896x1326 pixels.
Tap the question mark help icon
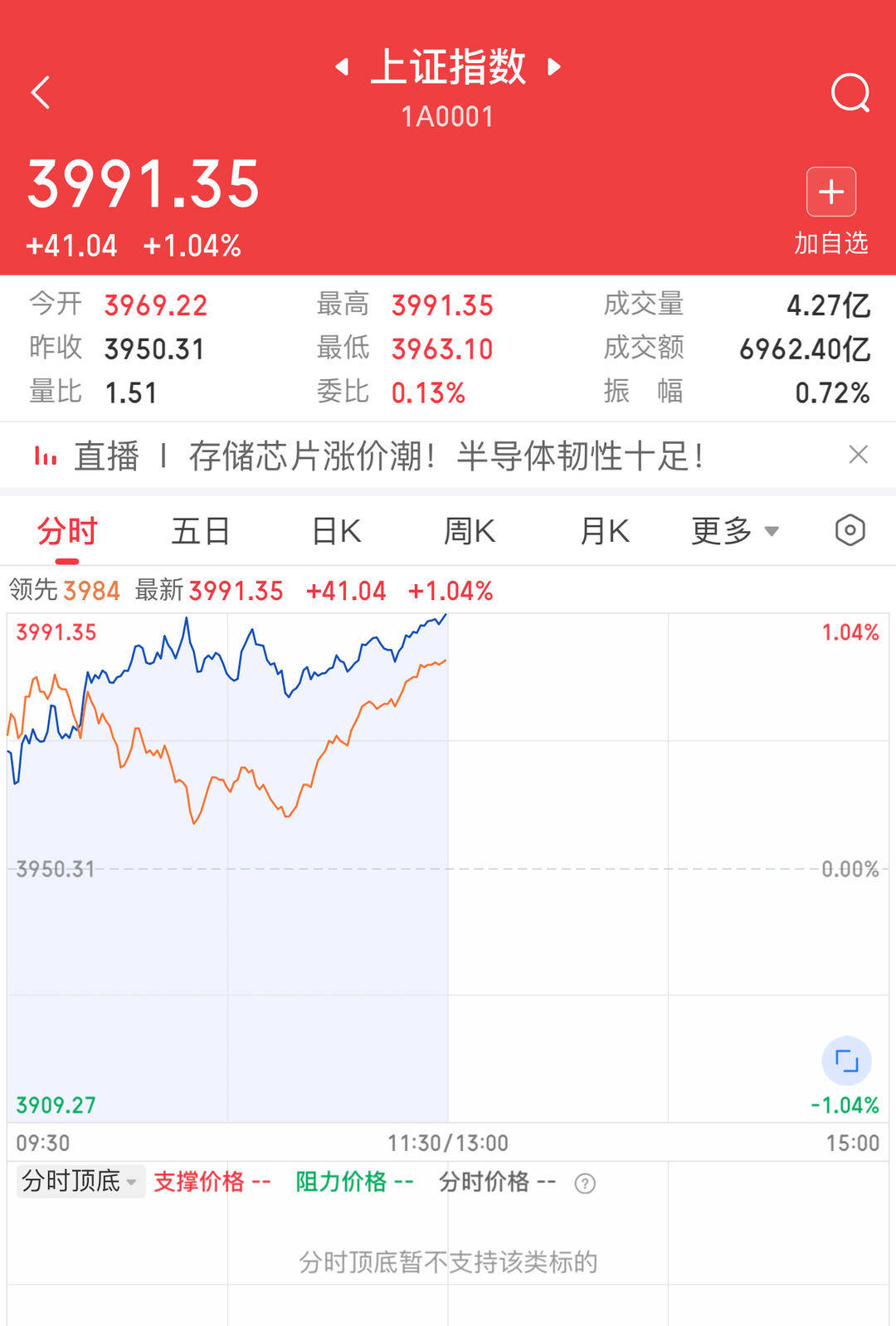585,1183
